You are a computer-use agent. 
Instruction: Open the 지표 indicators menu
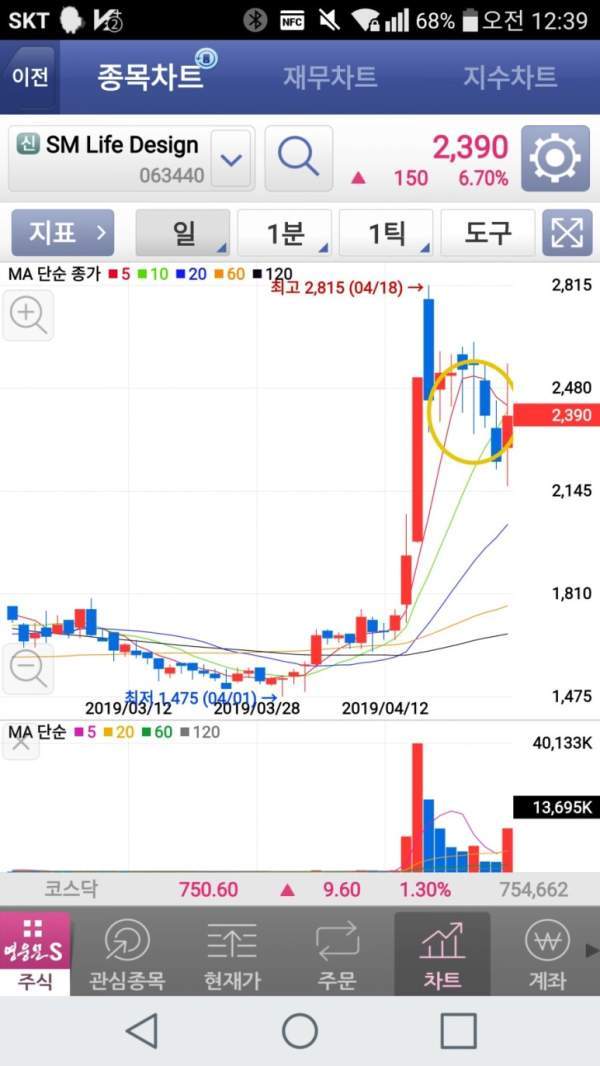[x=63, y=233]
